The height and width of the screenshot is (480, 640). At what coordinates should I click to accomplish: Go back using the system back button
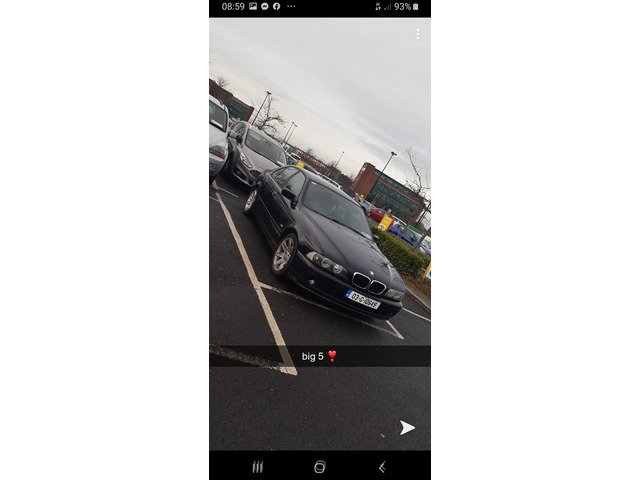click(381, 467)
